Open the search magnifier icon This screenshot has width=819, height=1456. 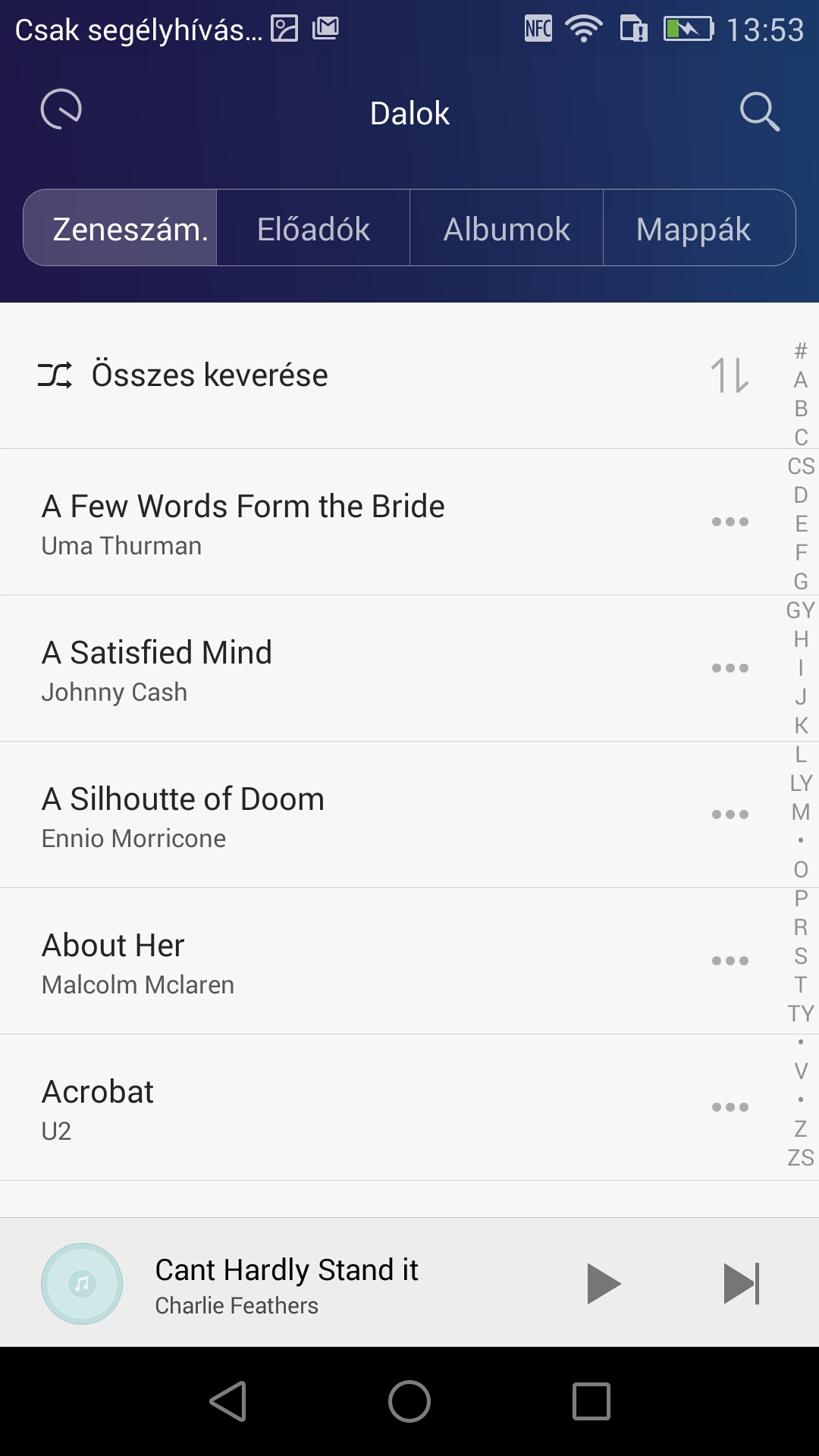coord(759,112)
